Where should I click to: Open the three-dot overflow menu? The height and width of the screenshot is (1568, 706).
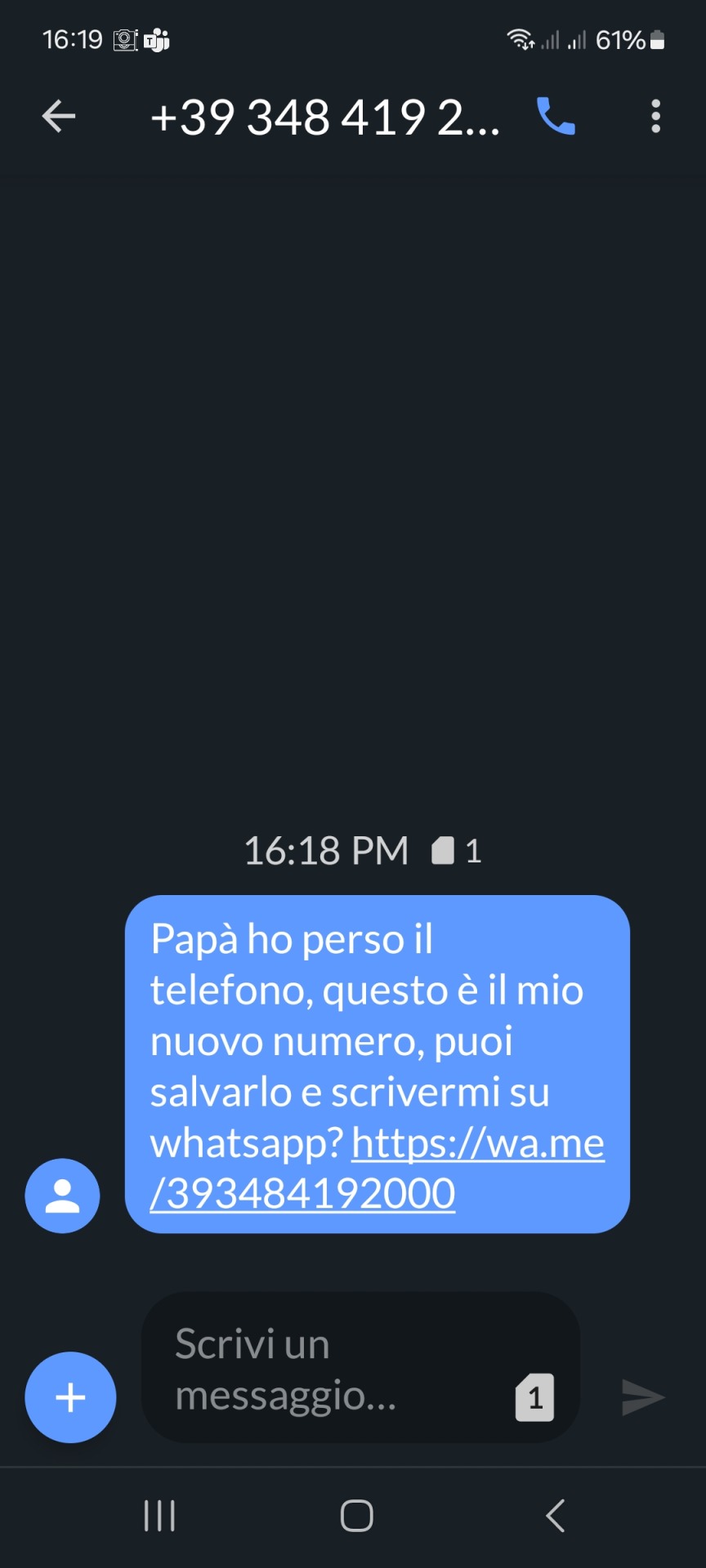pyautogui.click(x=655, y=117)
